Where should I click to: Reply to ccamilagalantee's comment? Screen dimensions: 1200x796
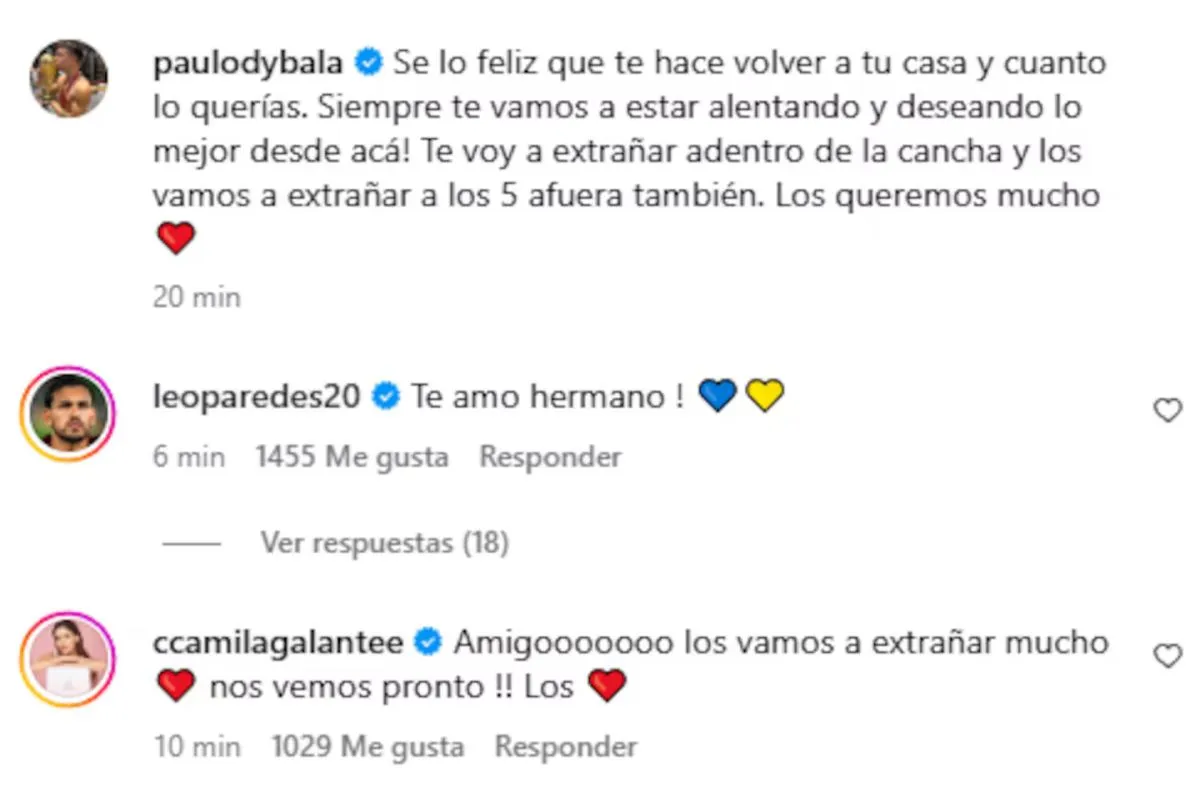coord(566,746)
